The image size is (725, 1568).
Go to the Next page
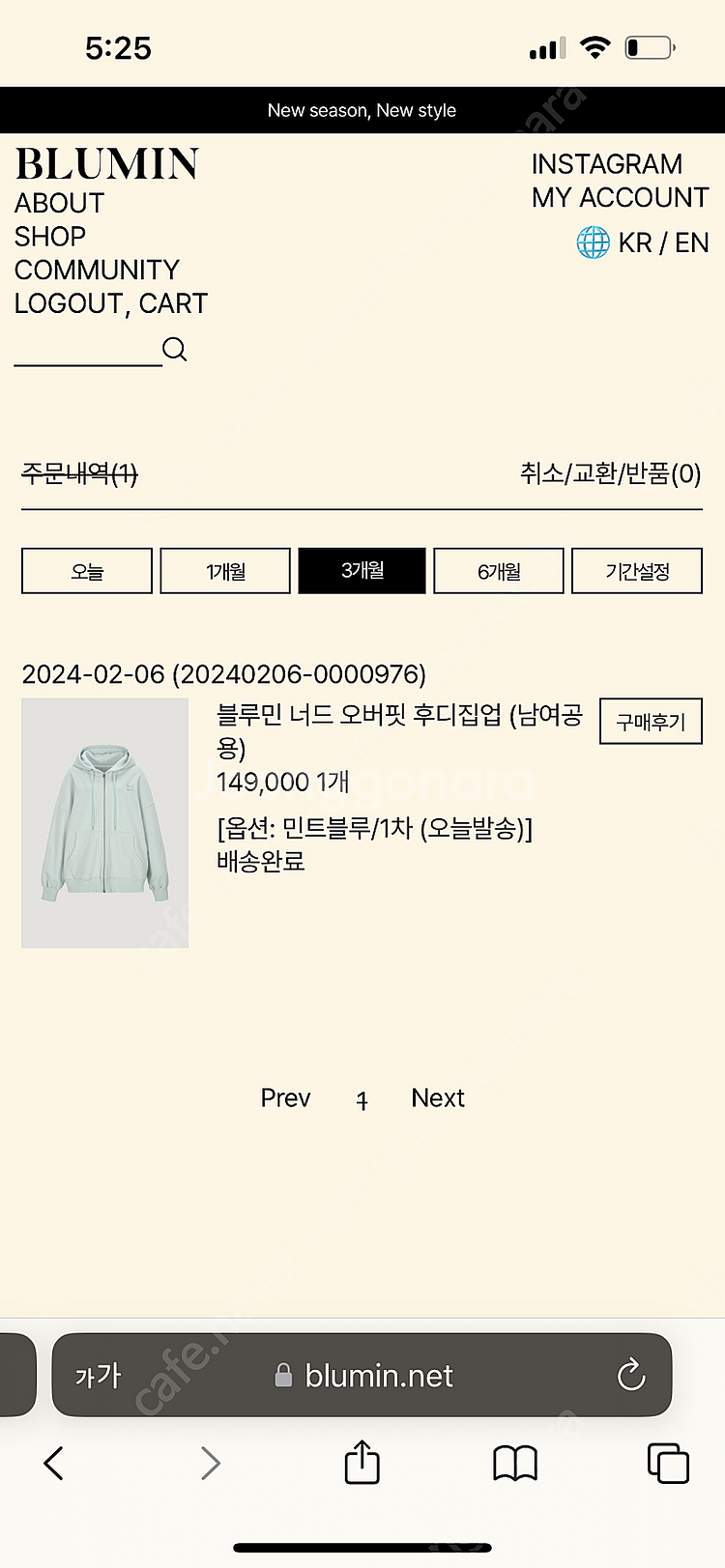click(x=438, y=1098)
